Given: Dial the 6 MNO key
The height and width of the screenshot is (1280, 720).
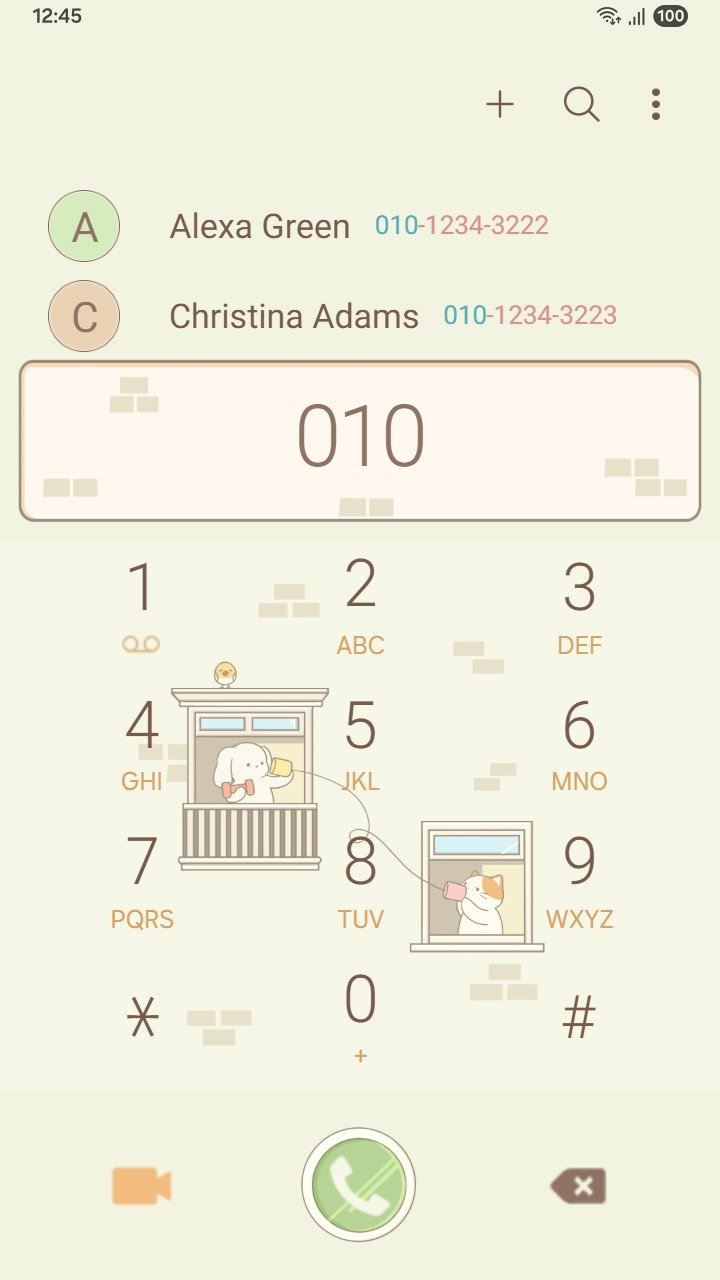Looking at the screenshot, I should [x=579, y=743].
